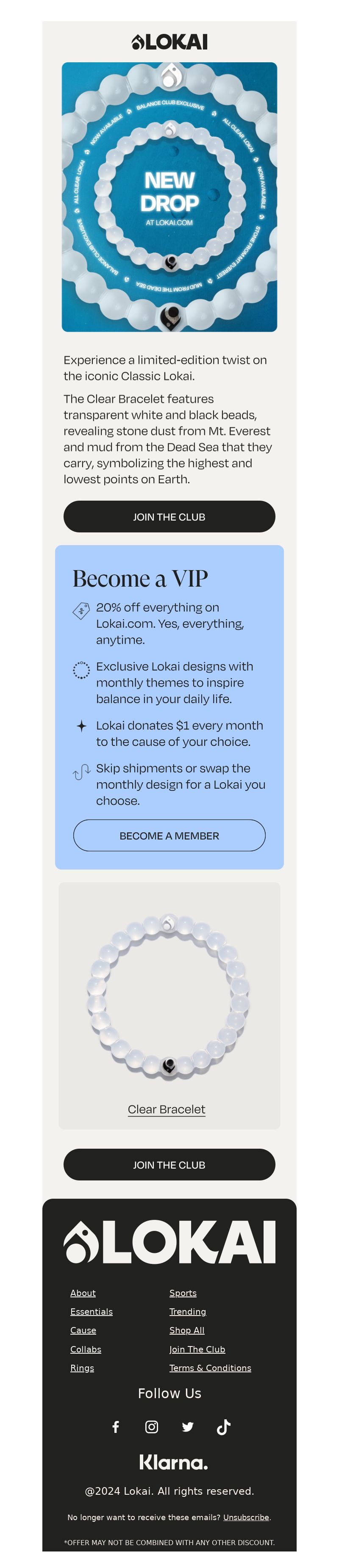Open the Rings link
The image size is (339, 1568).
coord(82,1369)
